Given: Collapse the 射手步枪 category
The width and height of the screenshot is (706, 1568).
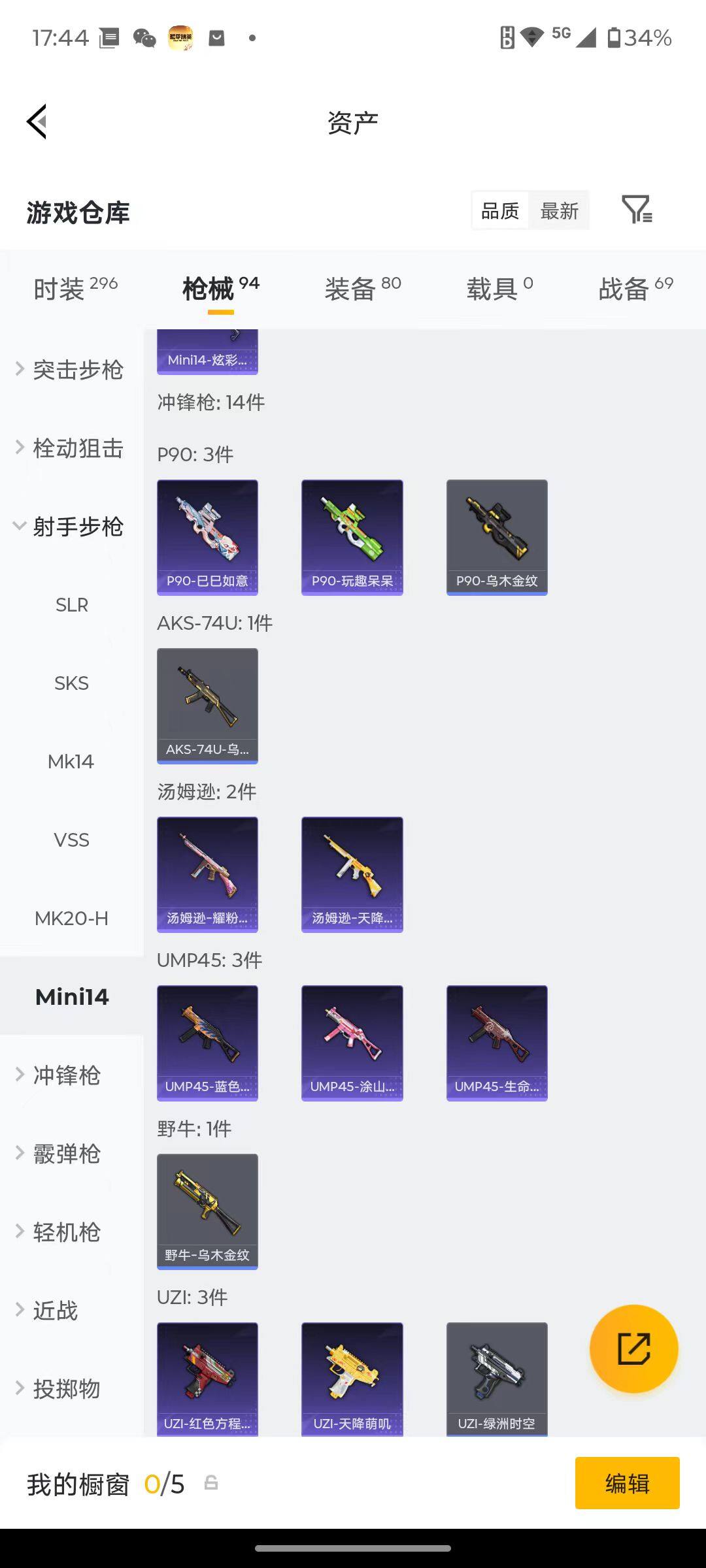Looking at the screenshot, I should point(71,527).
